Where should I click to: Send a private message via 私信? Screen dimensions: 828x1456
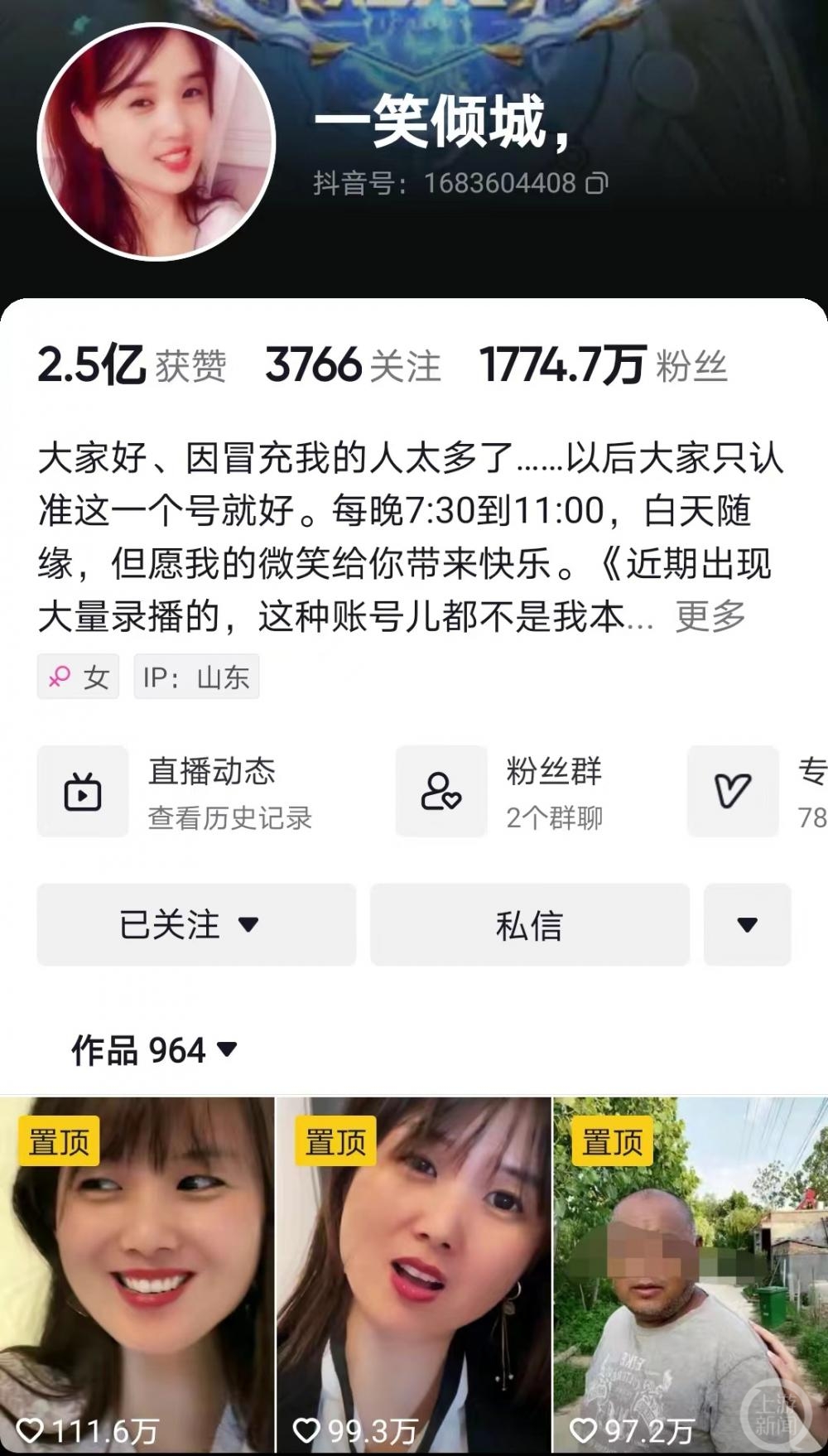coord(529,924)
